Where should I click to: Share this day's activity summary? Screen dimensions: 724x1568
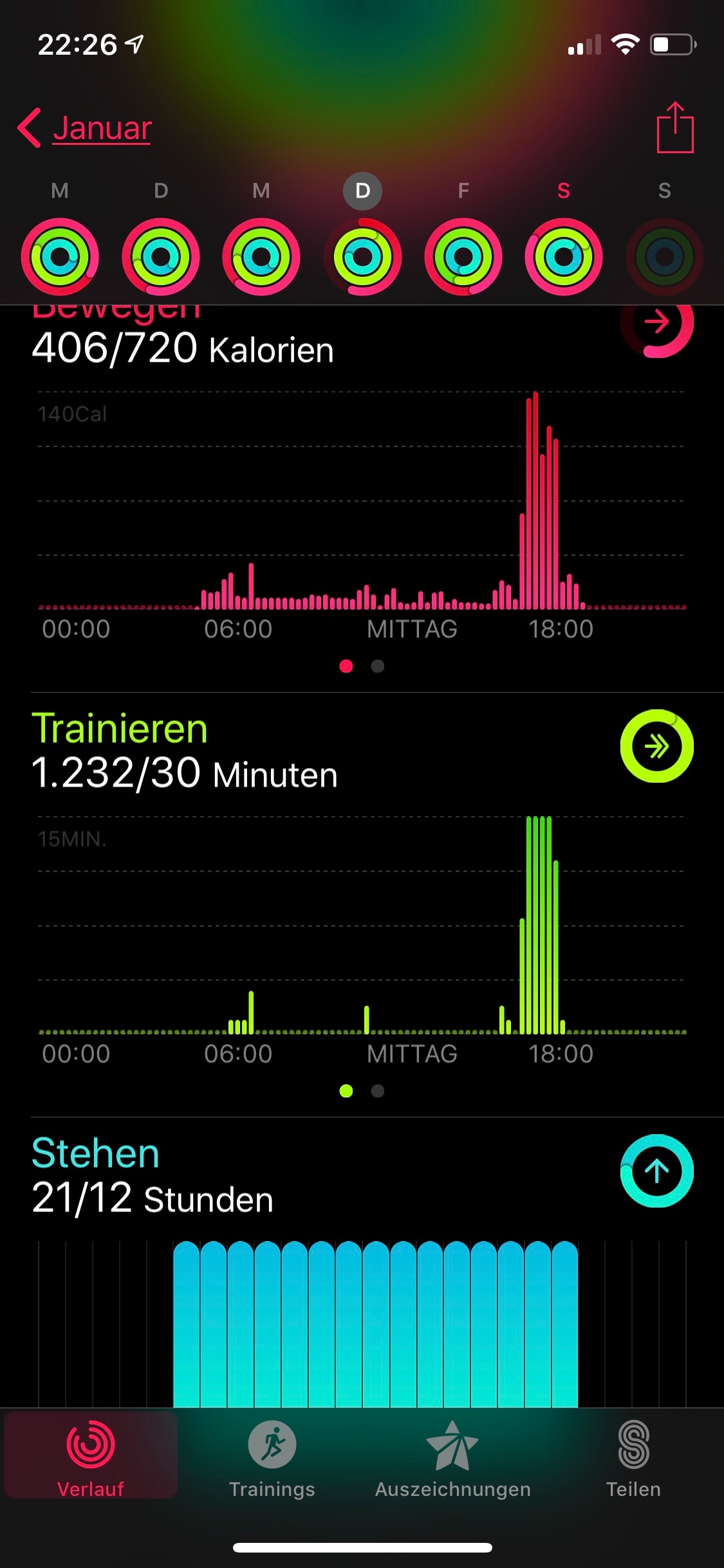(675, 127)
